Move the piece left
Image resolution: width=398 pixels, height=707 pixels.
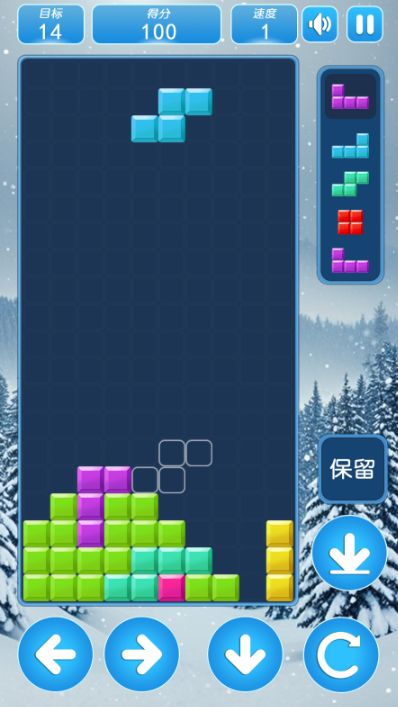point(55,654)
